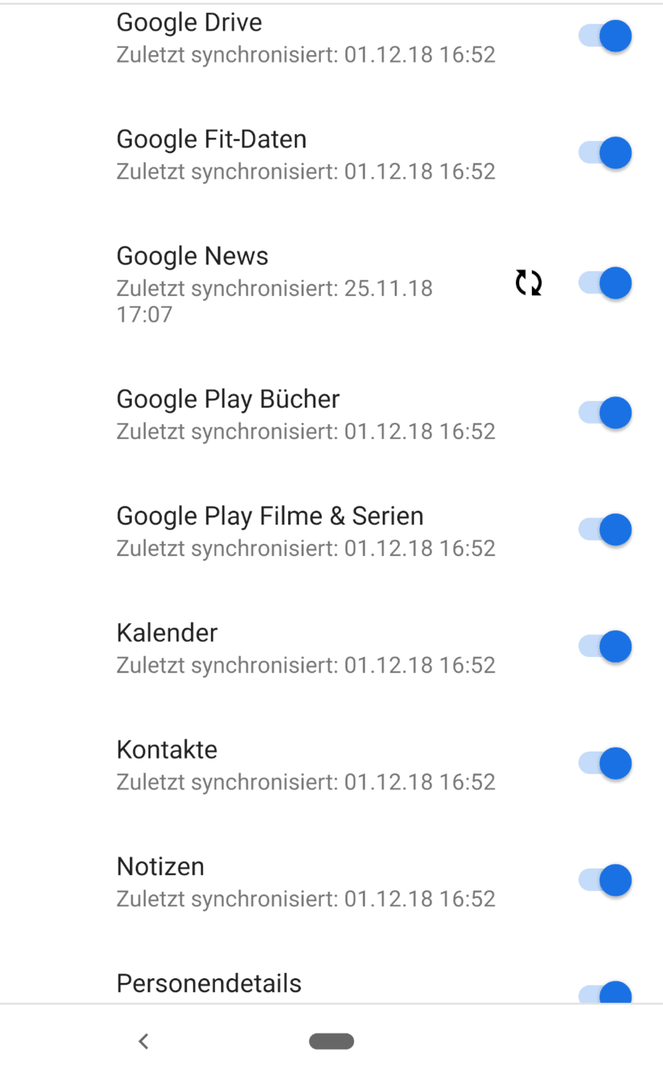Tap the home pill button
The image size is (663, 1080).
tap(331, 1041)
